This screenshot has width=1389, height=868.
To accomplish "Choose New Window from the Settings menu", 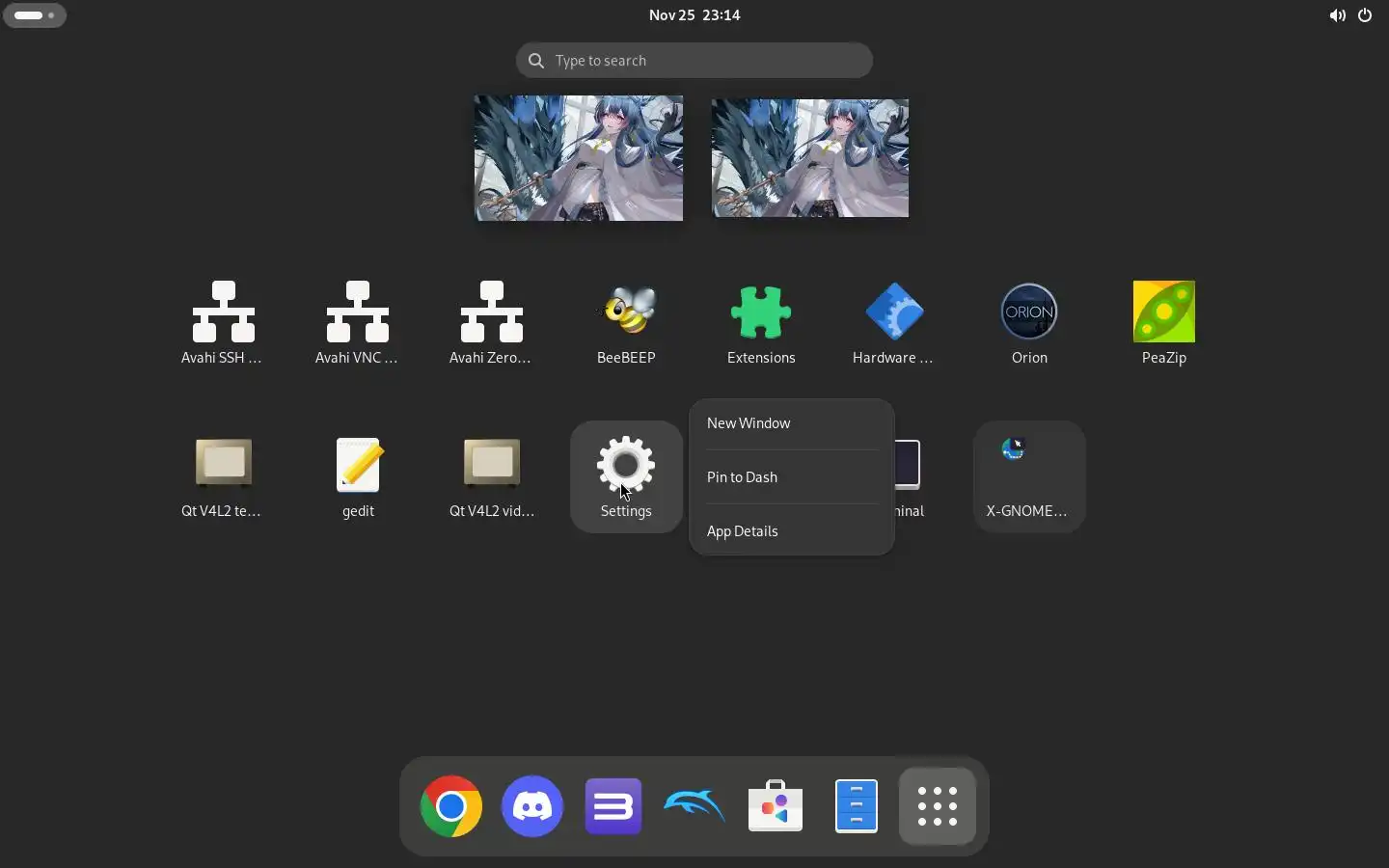I will pyautogui.click(x=749, y=423).
